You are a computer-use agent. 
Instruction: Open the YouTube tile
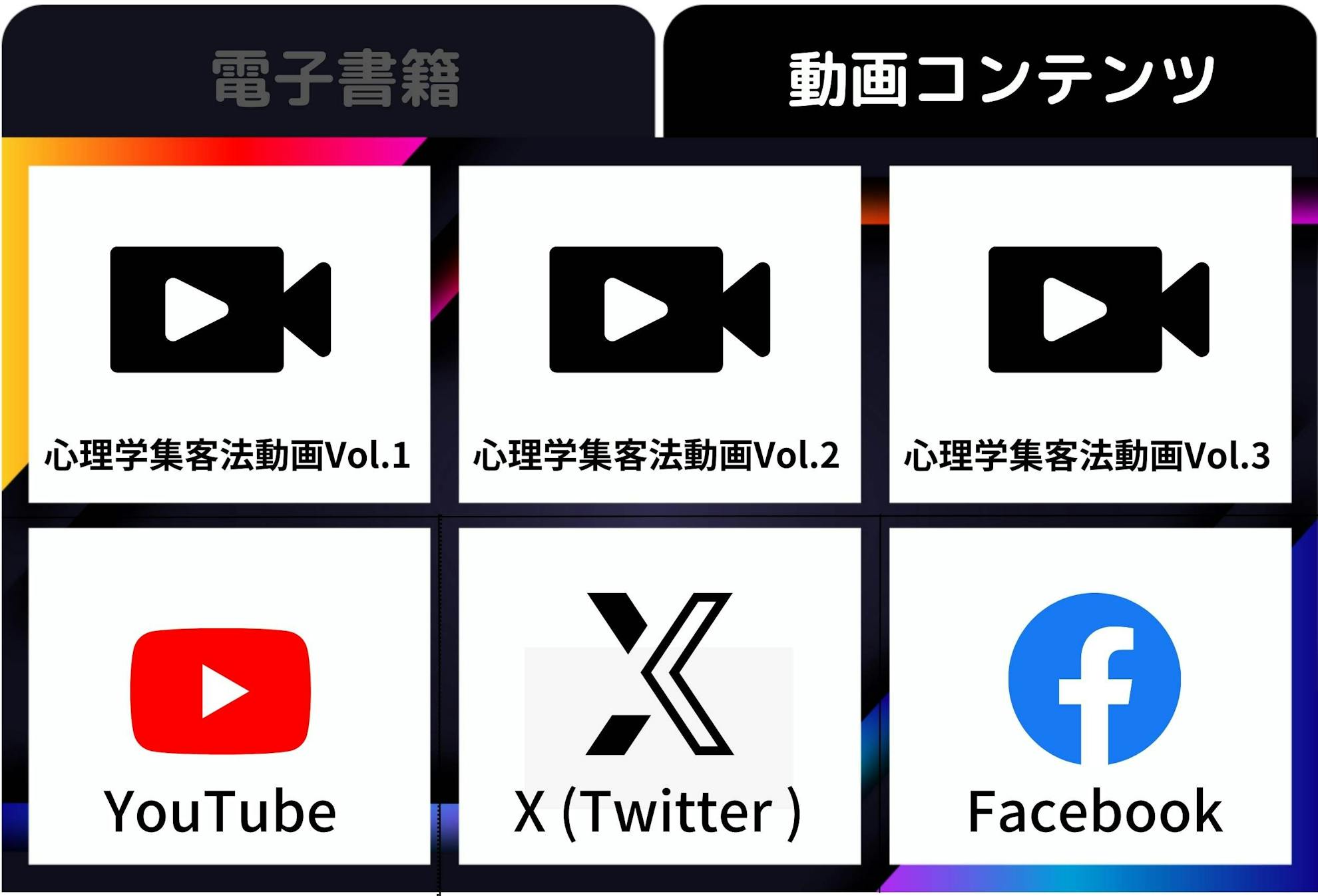[x=229, y=696]
